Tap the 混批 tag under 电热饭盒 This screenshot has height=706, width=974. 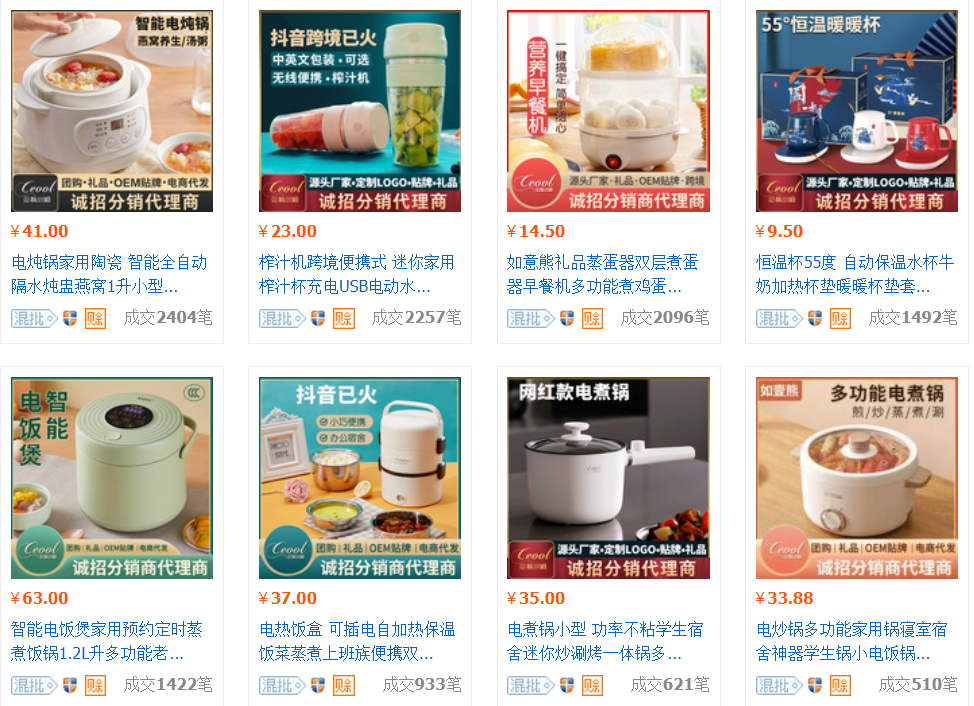(x=282, y=685)
